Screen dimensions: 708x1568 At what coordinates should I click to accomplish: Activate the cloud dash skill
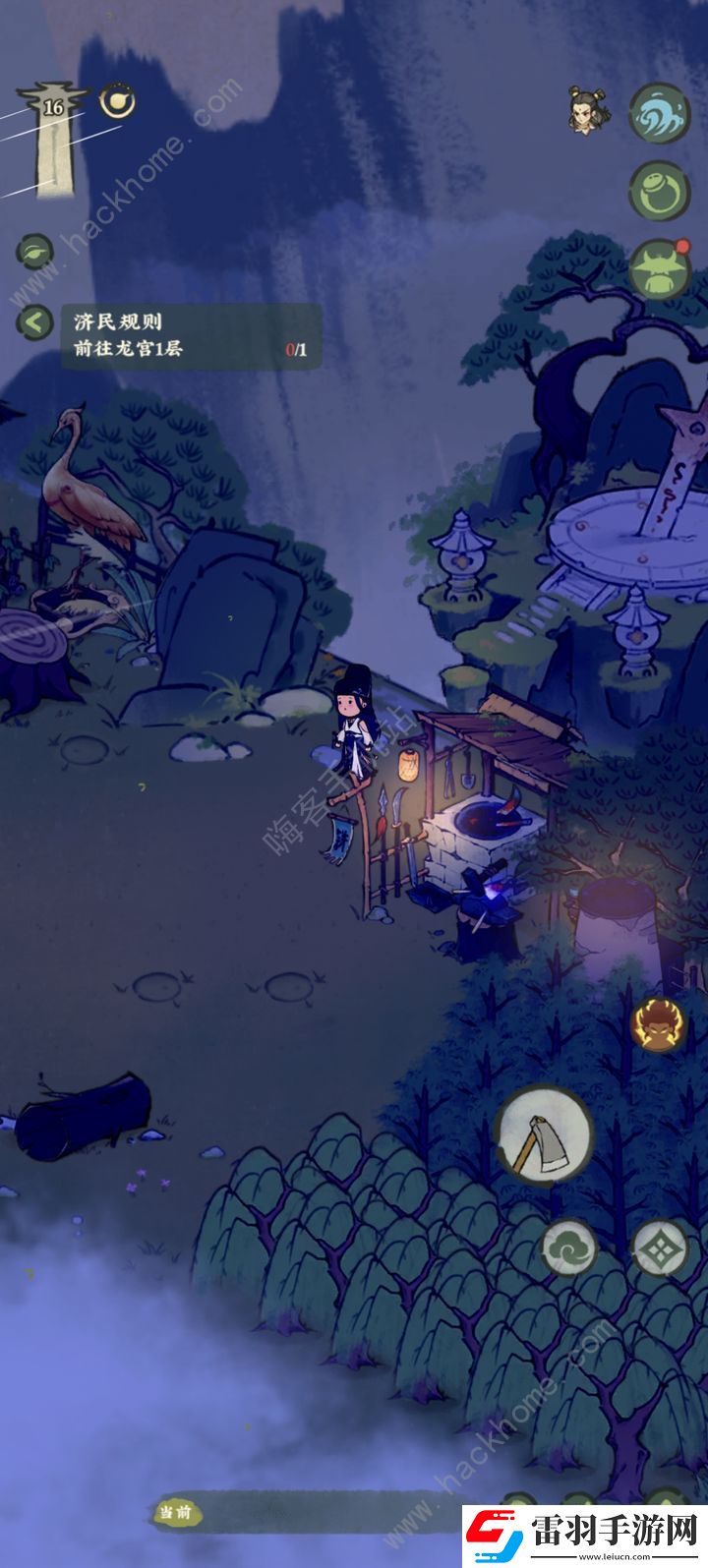[569, 1249]
